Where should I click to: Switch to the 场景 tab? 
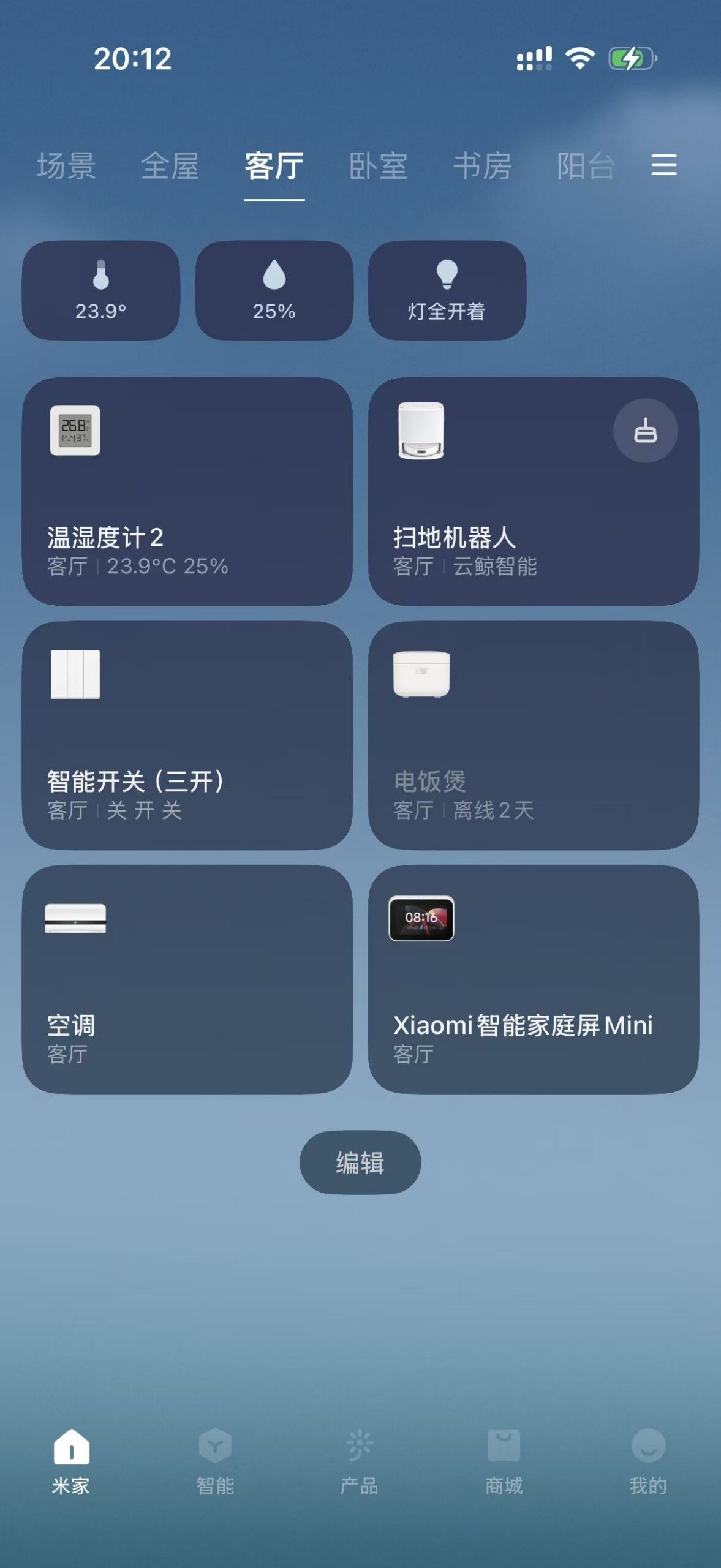66,166
